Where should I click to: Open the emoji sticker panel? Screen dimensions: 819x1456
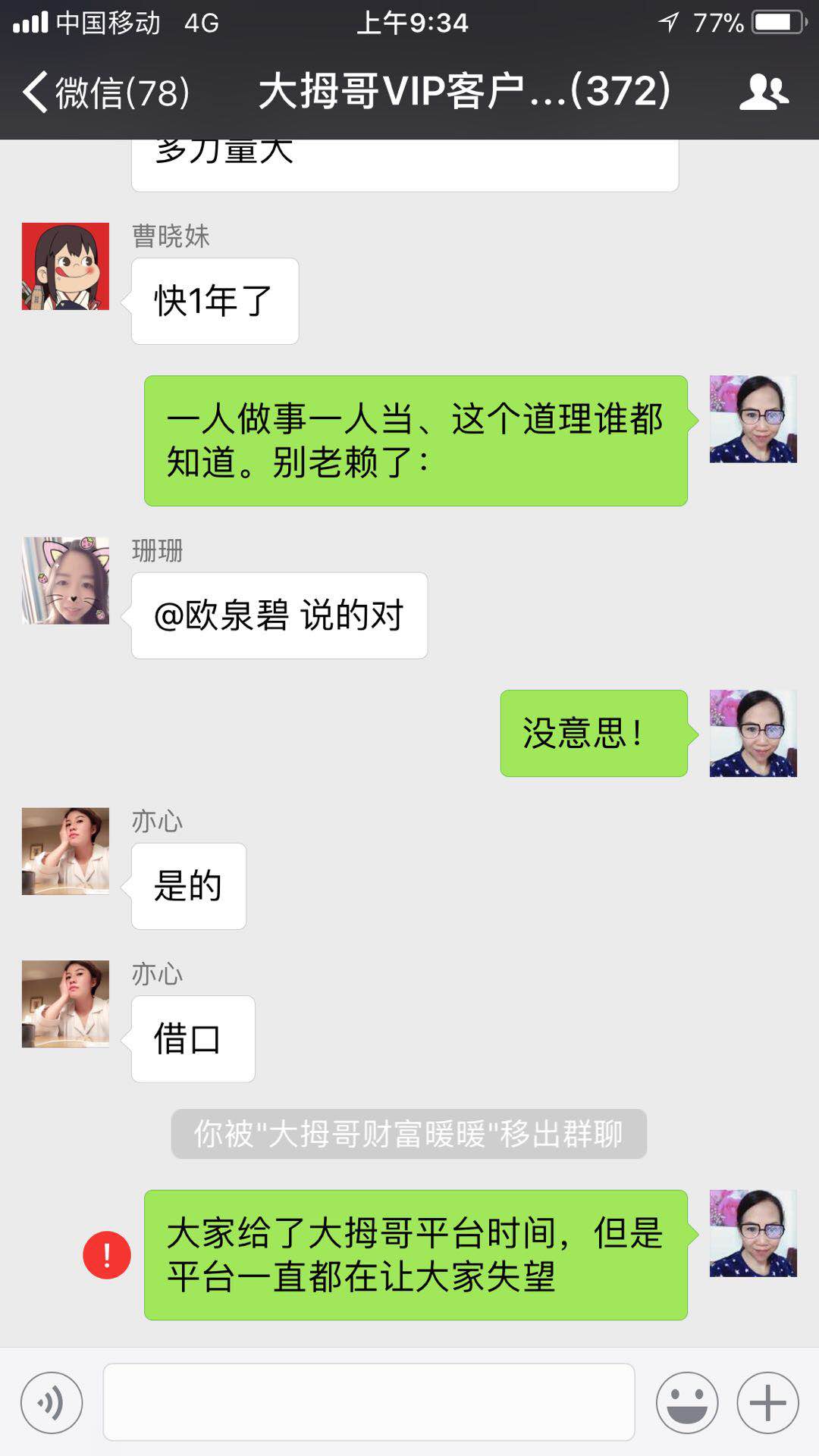pos(687,1402)
